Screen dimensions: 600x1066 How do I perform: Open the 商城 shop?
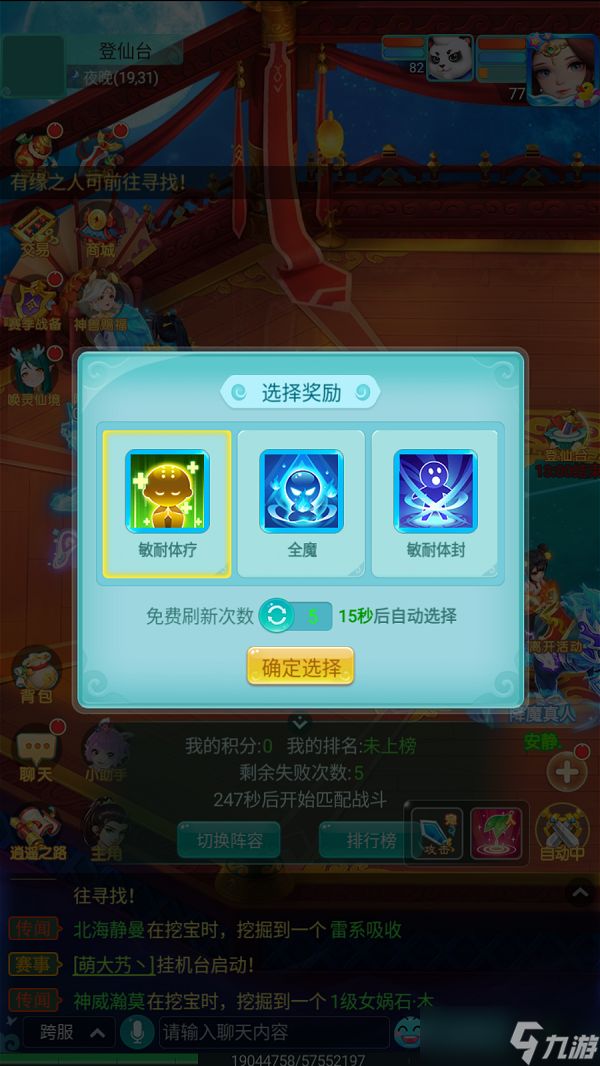[100, 228]
